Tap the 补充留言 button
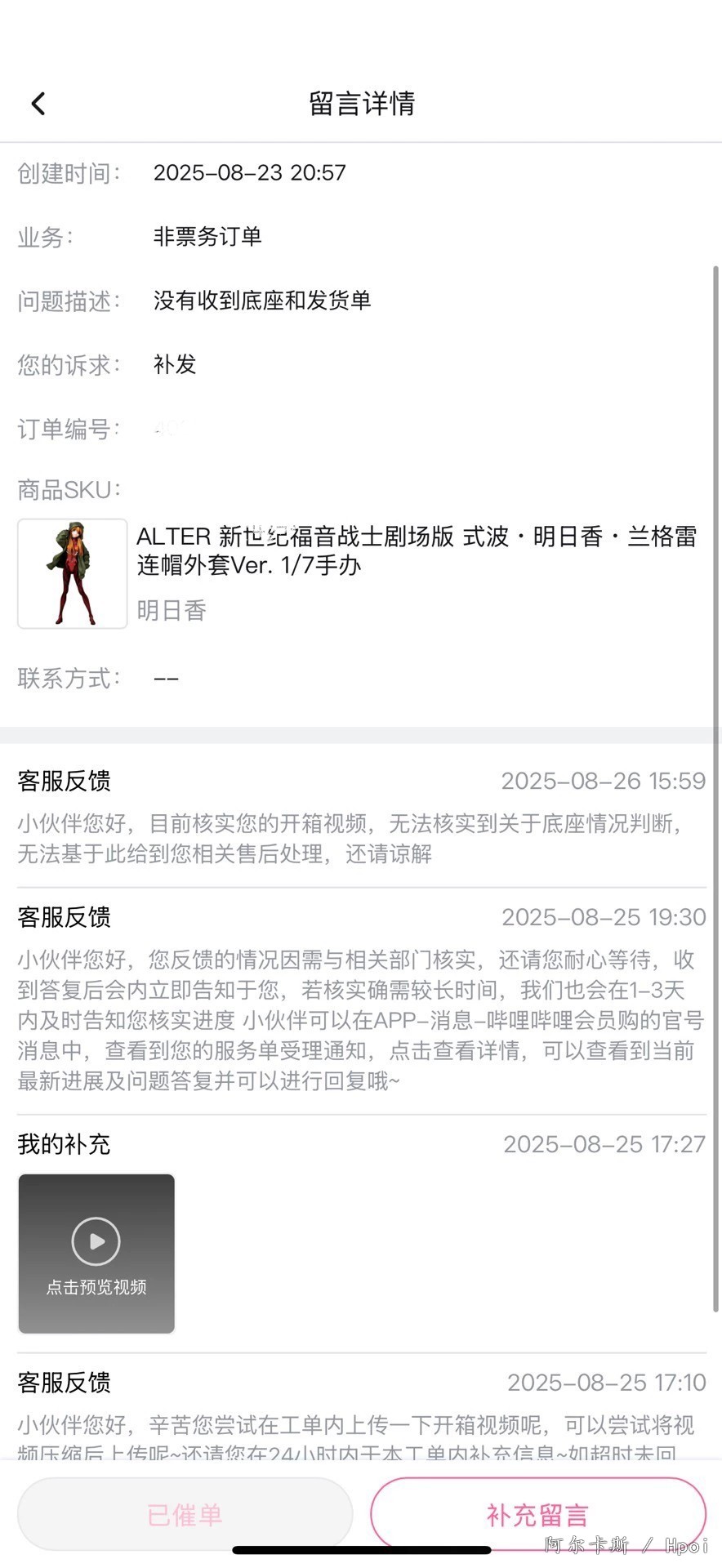 [x=537, y=1515]
